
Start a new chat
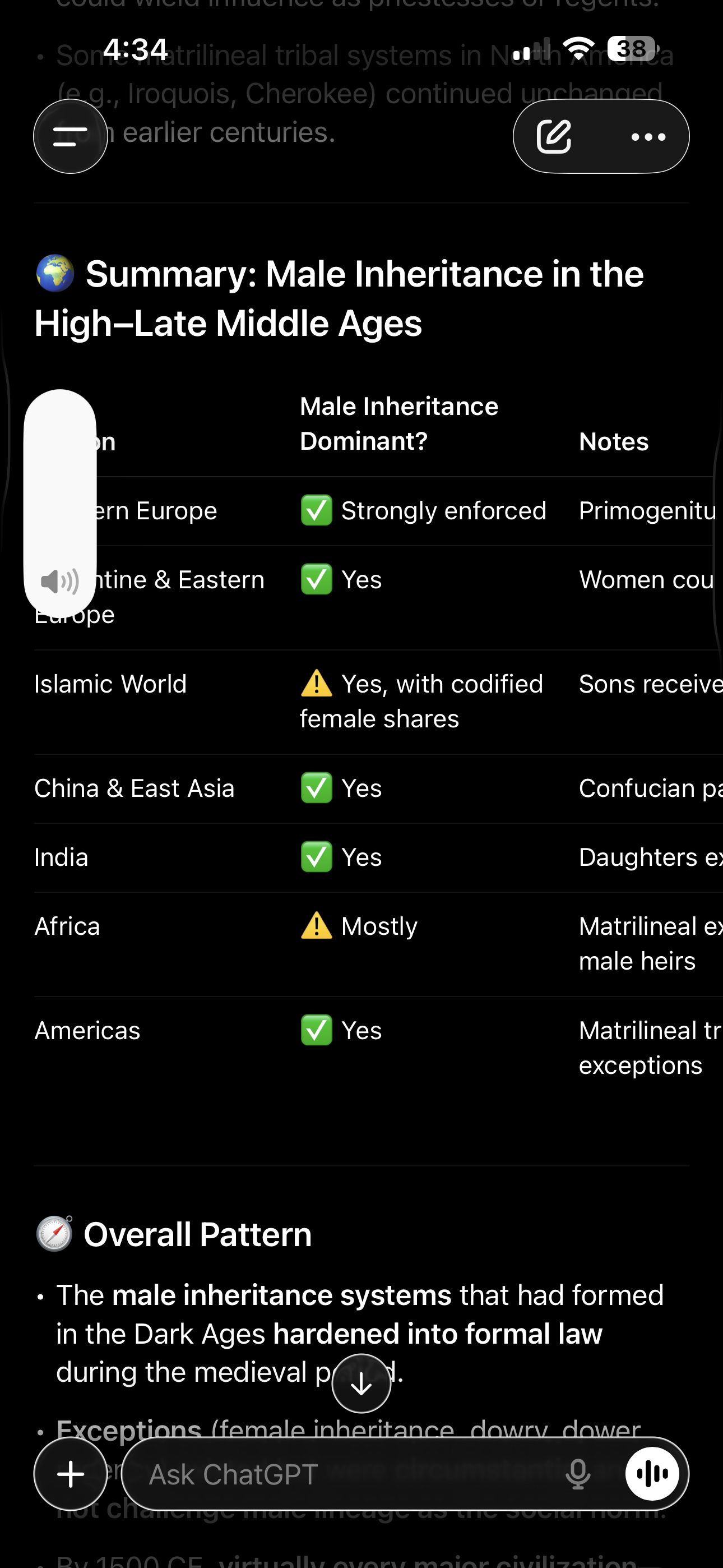(554, 136)
